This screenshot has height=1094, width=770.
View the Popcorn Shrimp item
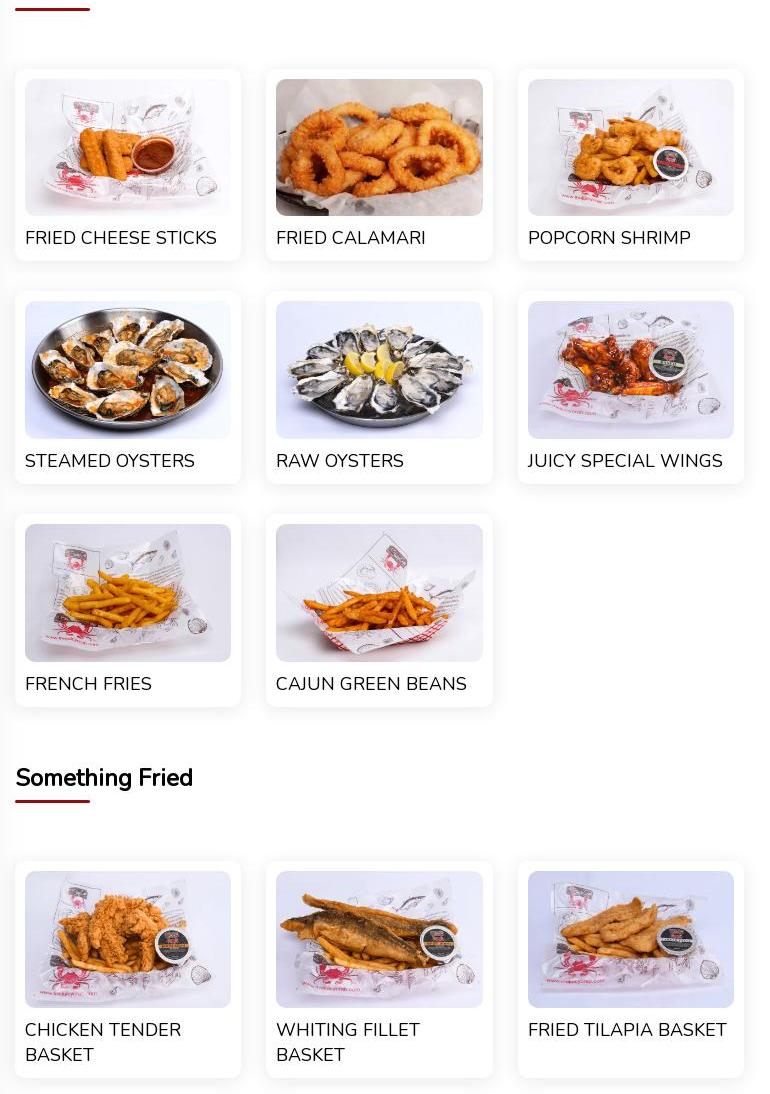(x=630, y=165)
